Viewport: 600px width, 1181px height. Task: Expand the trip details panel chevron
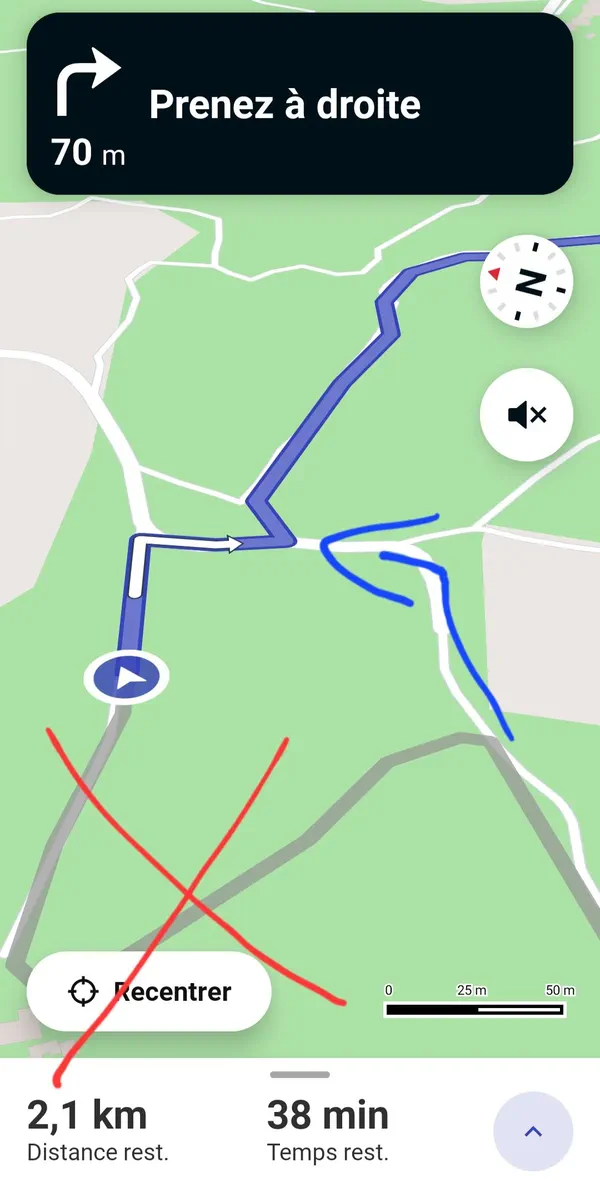point(533,1131)
